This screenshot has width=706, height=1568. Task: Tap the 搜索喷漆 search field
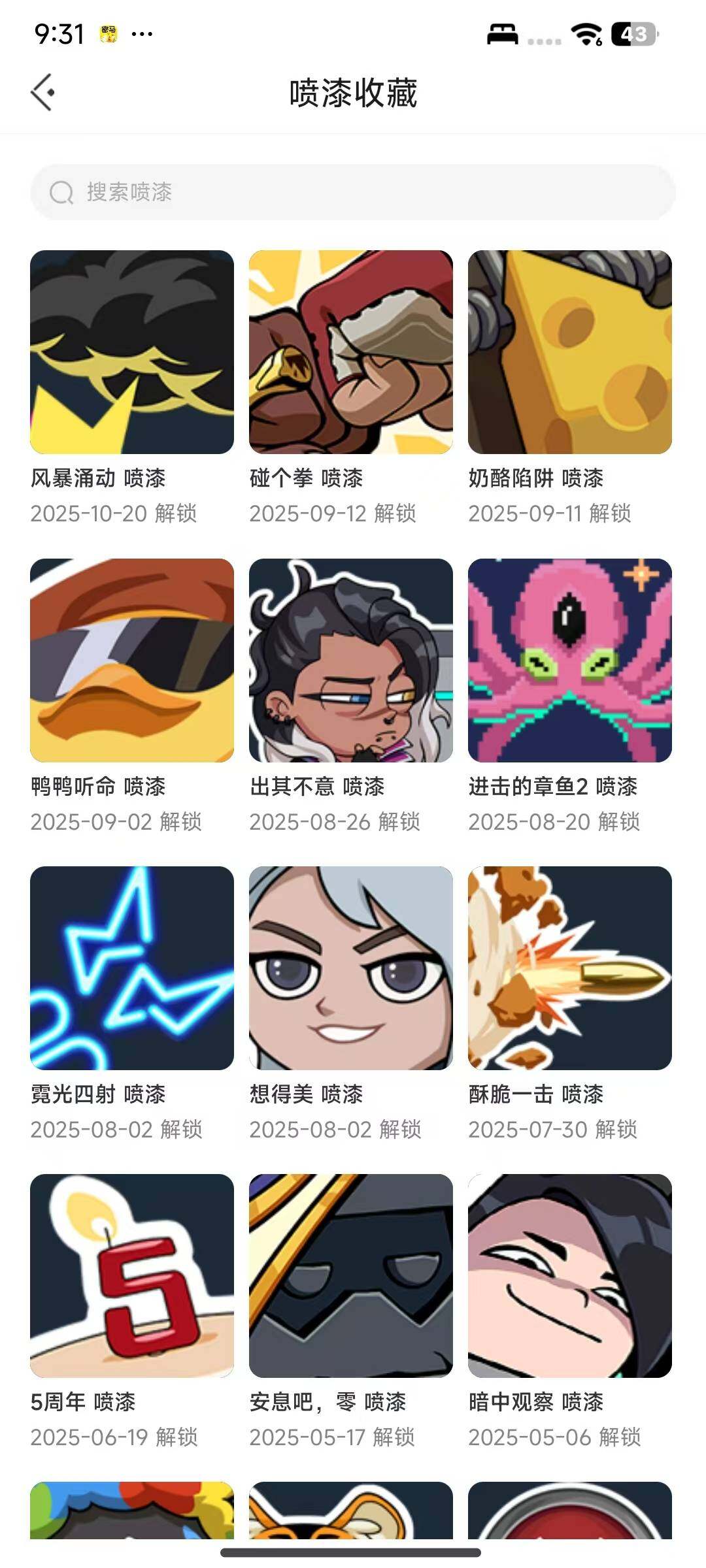[x=353, y=192]
